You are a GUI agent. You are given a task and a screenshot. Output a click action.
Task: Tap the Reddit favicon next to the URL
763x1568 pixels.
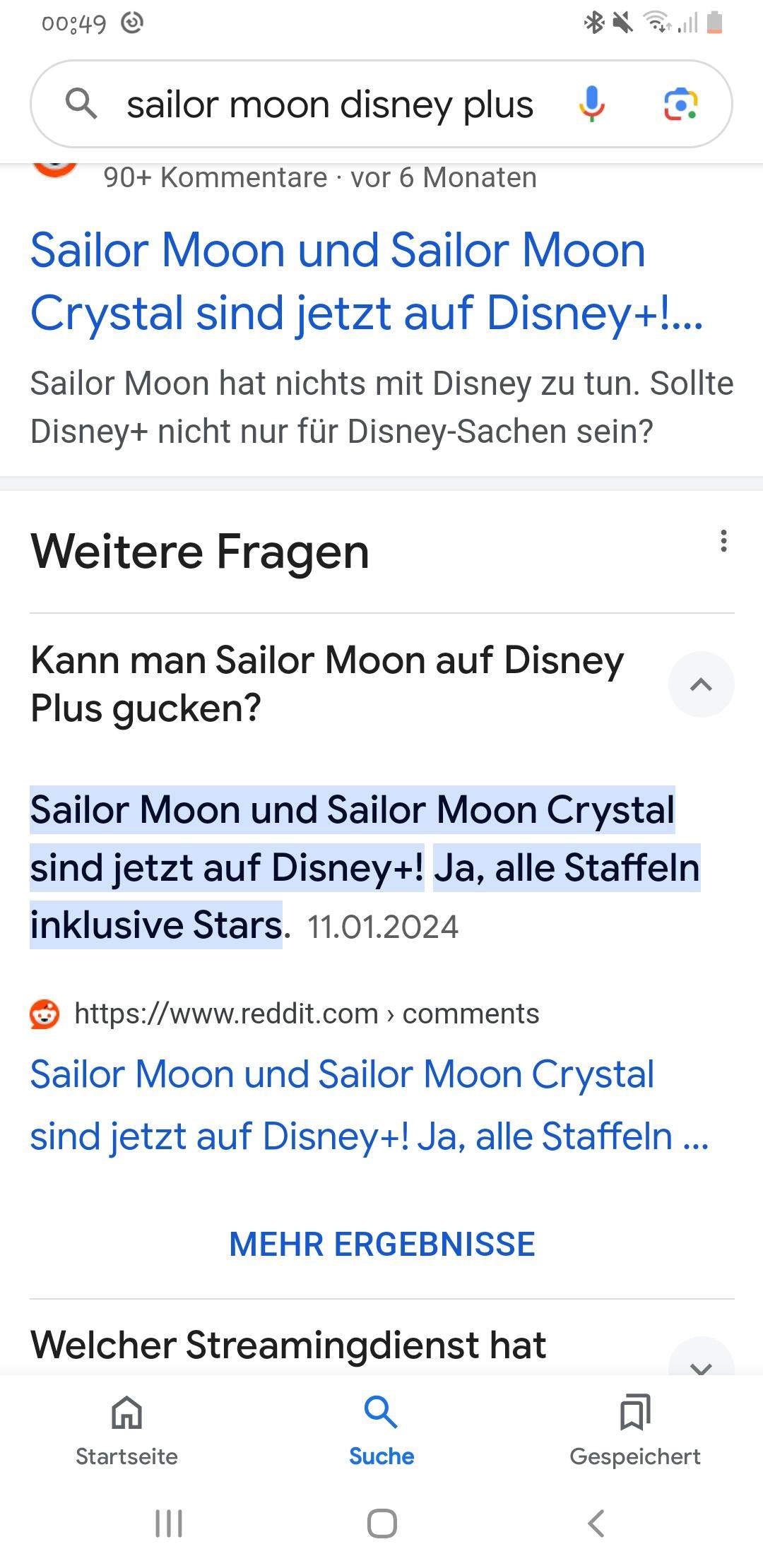[45, 1013]
